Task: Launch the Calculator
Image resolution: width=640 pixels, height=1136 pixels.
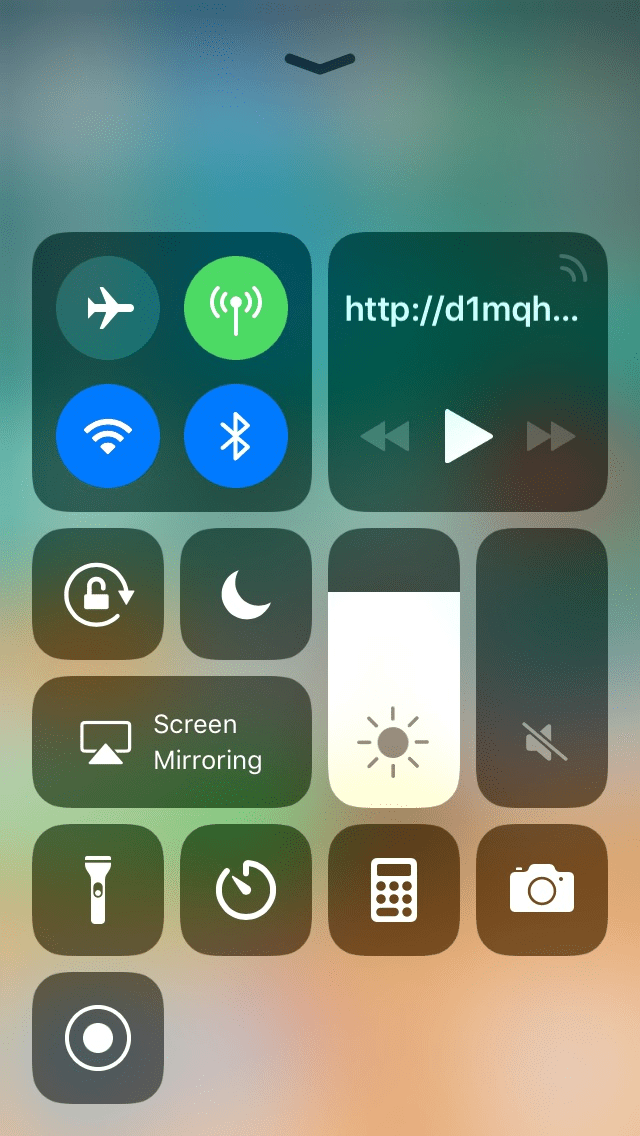Action: click(x=394, y=890)
